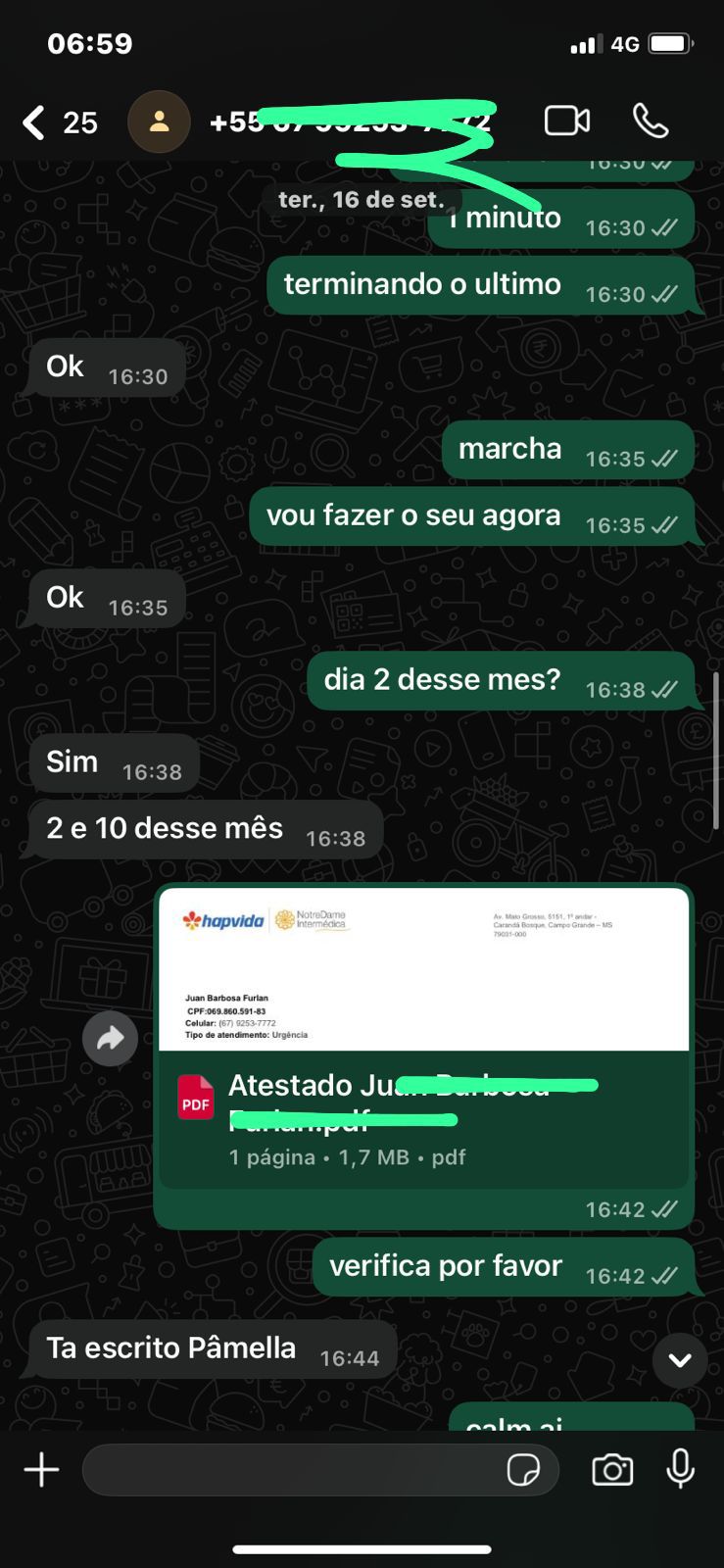The height and width of the screenshot is (1568, 724).
Task: Start a voice call
Action: point(651,121)
